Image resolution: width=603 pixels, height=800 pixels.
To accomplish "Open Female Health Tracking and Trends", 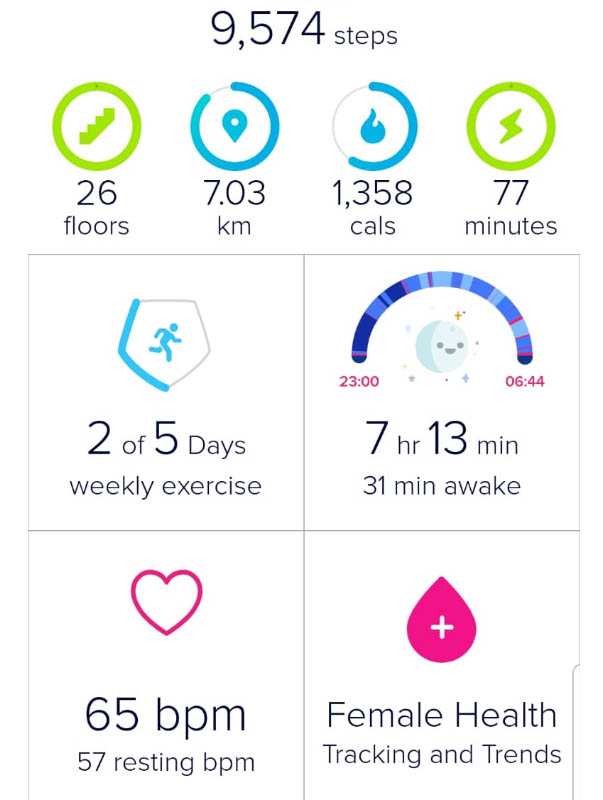I will pyautogui.click(x=441, y=665).
